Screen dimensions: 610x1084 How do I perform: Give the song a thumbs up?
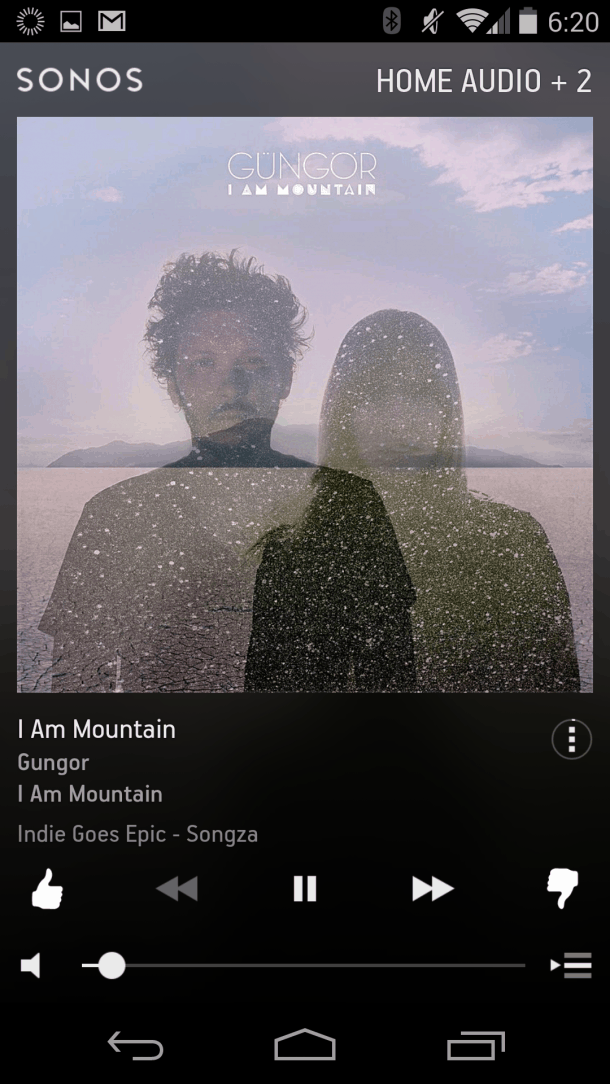coord(47,888)
